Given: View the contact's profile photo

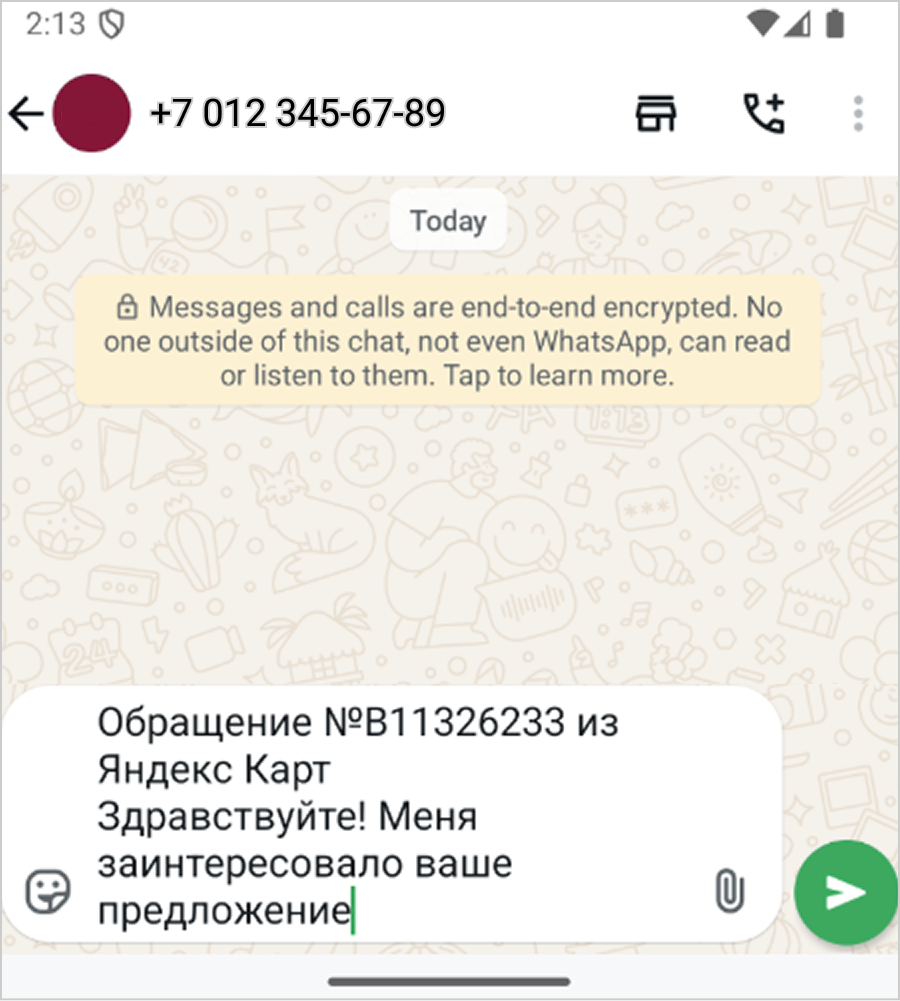Looking at the screenshot, I should tap(92, 114).
